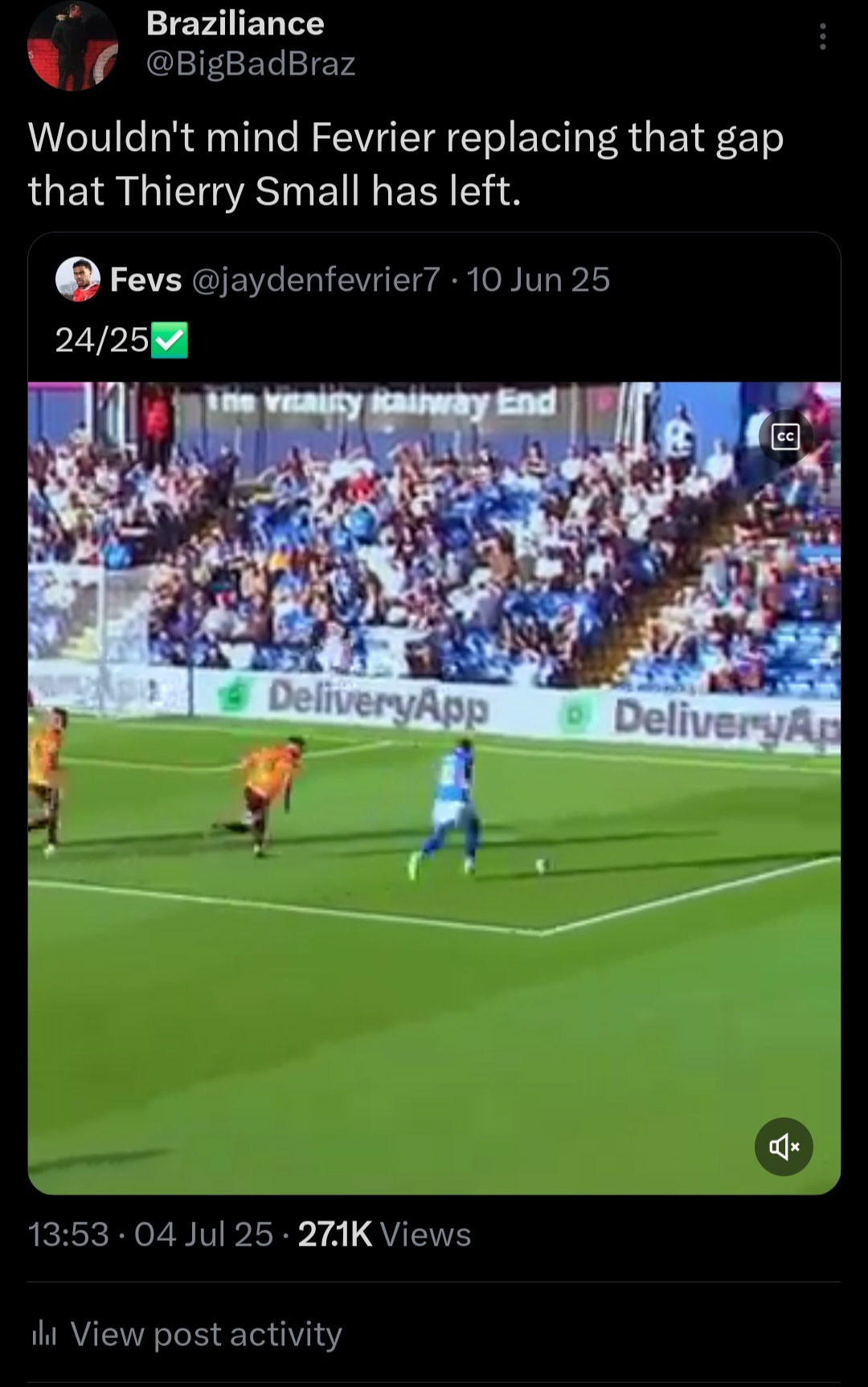Open Braziliance's profile picture
Screen dimensions: 868x1387
[x=72, y=46]
